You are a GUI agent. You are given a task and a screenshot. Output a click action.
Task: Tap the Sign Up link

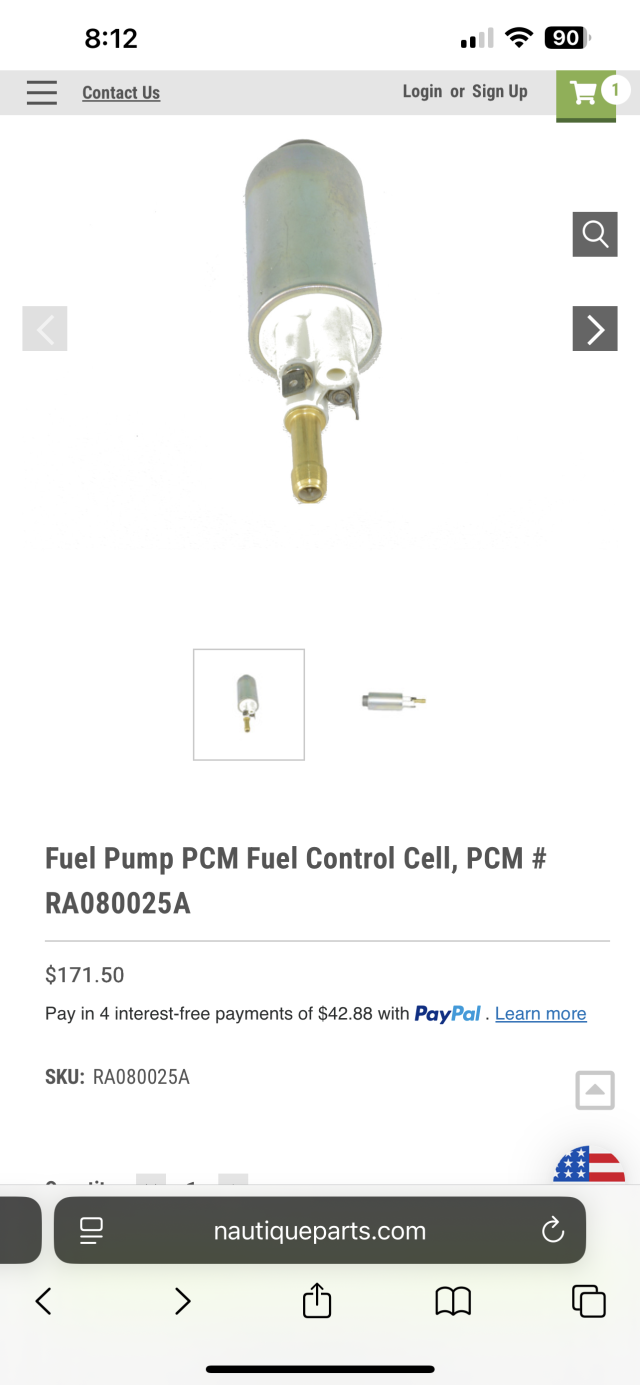pyautogui.click(x=499, y=91)
